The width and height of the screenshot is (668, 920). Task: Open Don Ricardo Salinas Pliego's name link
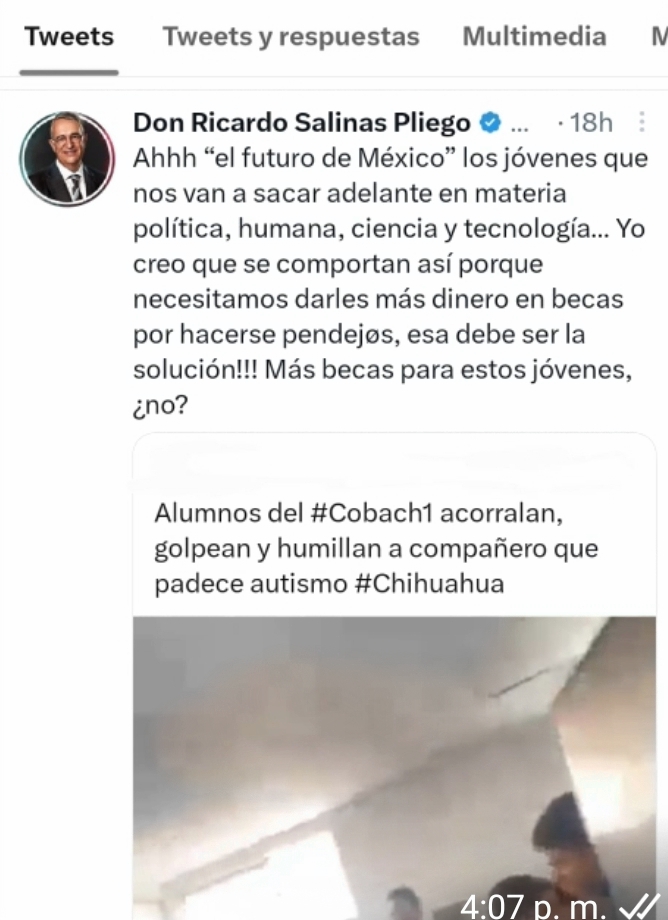[301, 122]
